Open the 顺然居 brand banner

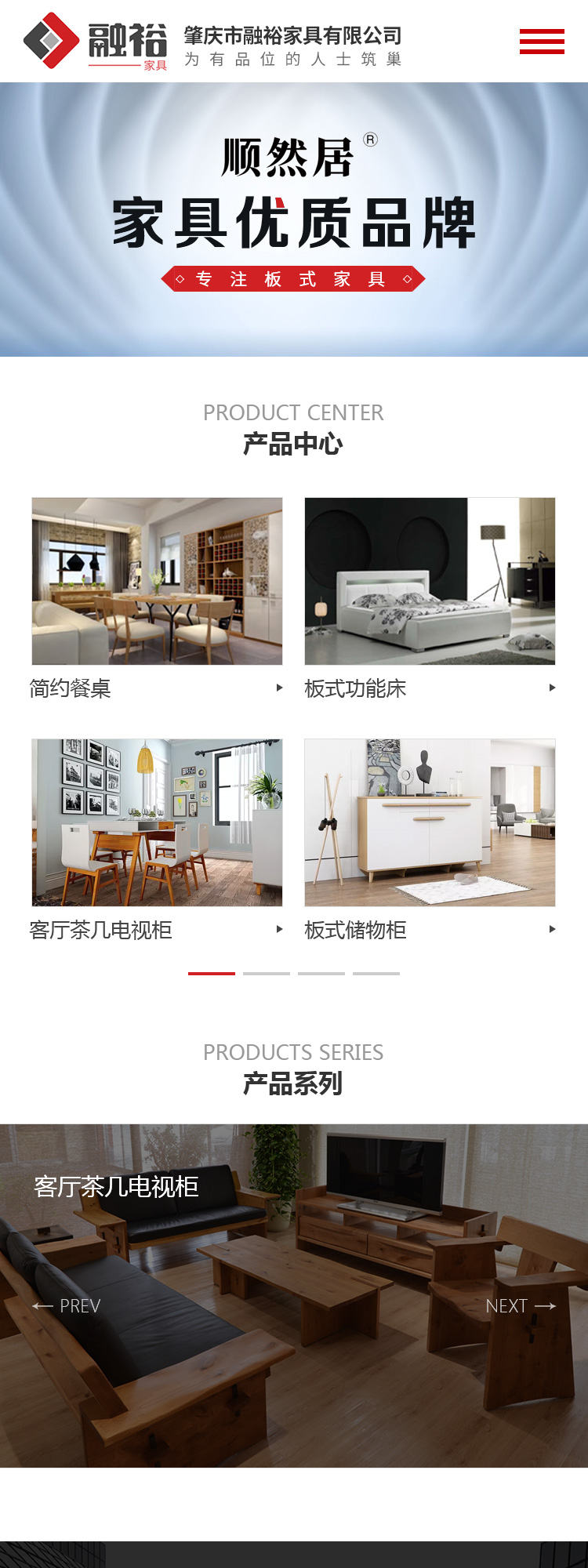[x=294, y=220]
